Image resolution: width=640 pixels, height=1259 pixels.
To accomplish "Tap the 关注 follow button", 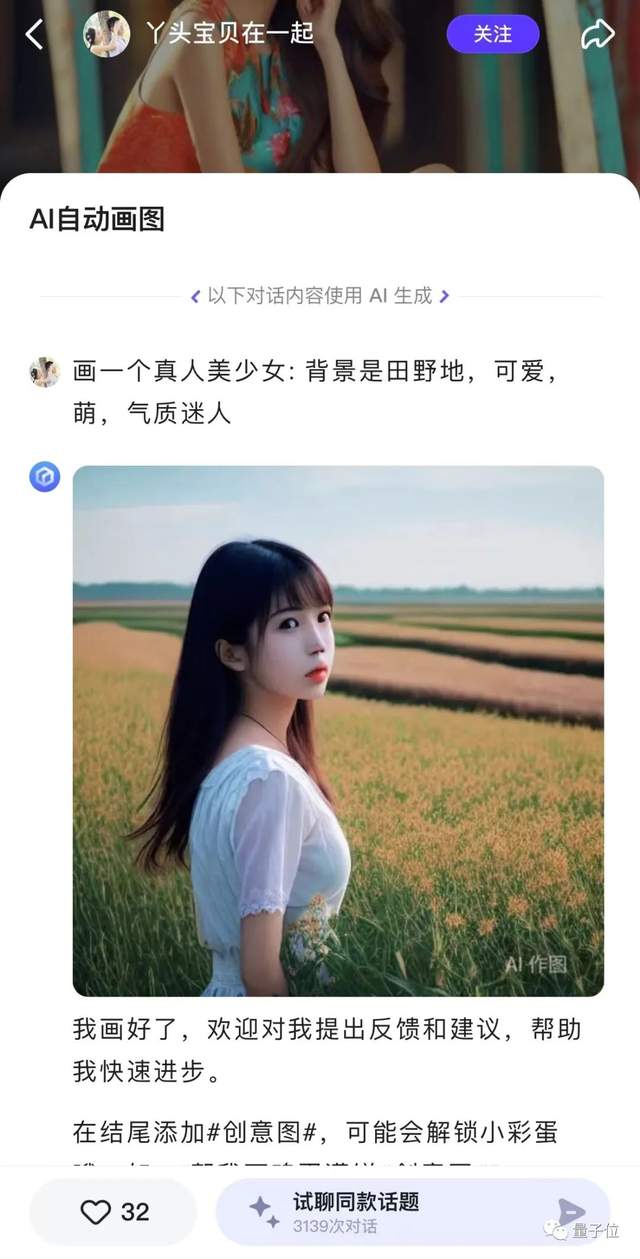I will [x=493, y=35].
